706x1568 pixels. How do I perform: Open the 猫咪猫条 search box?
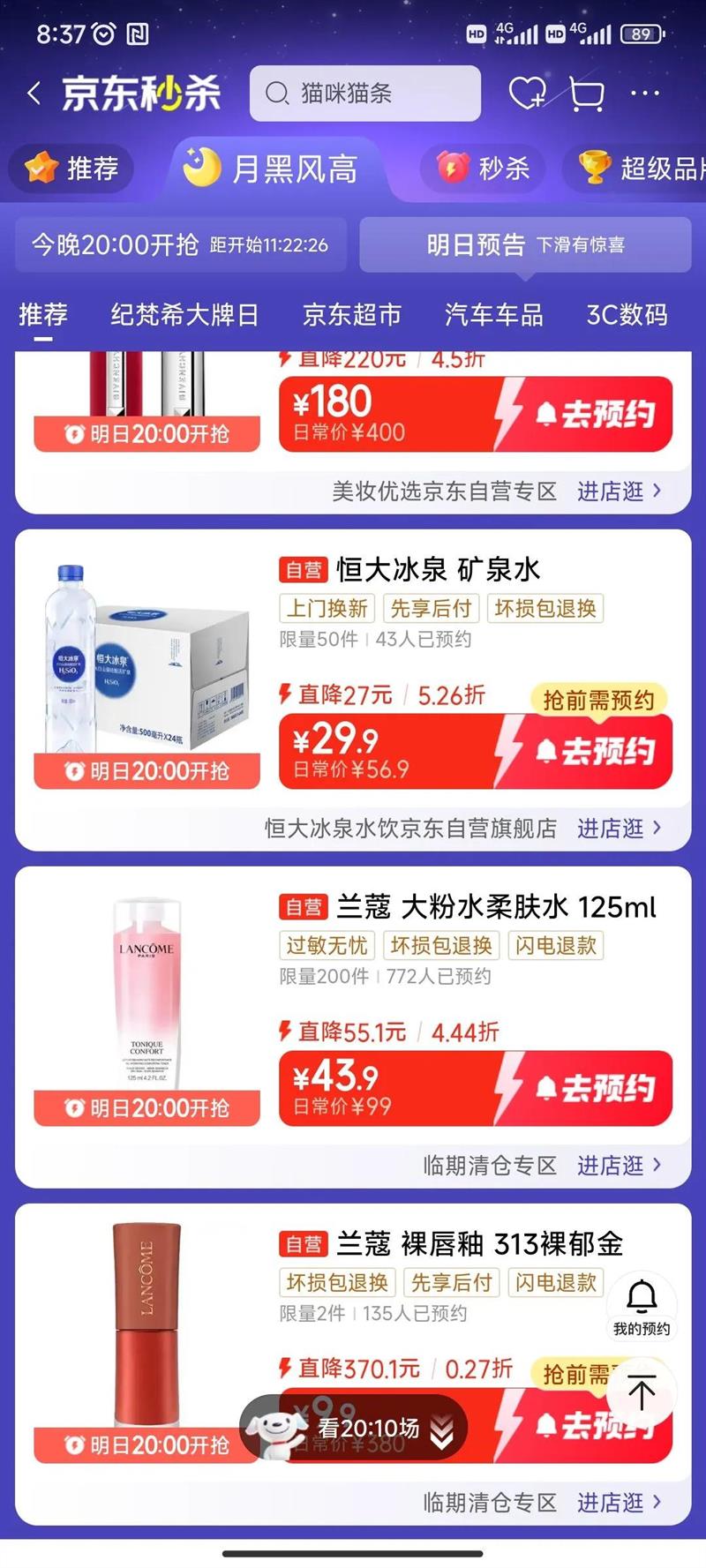[x=364, y=94]
